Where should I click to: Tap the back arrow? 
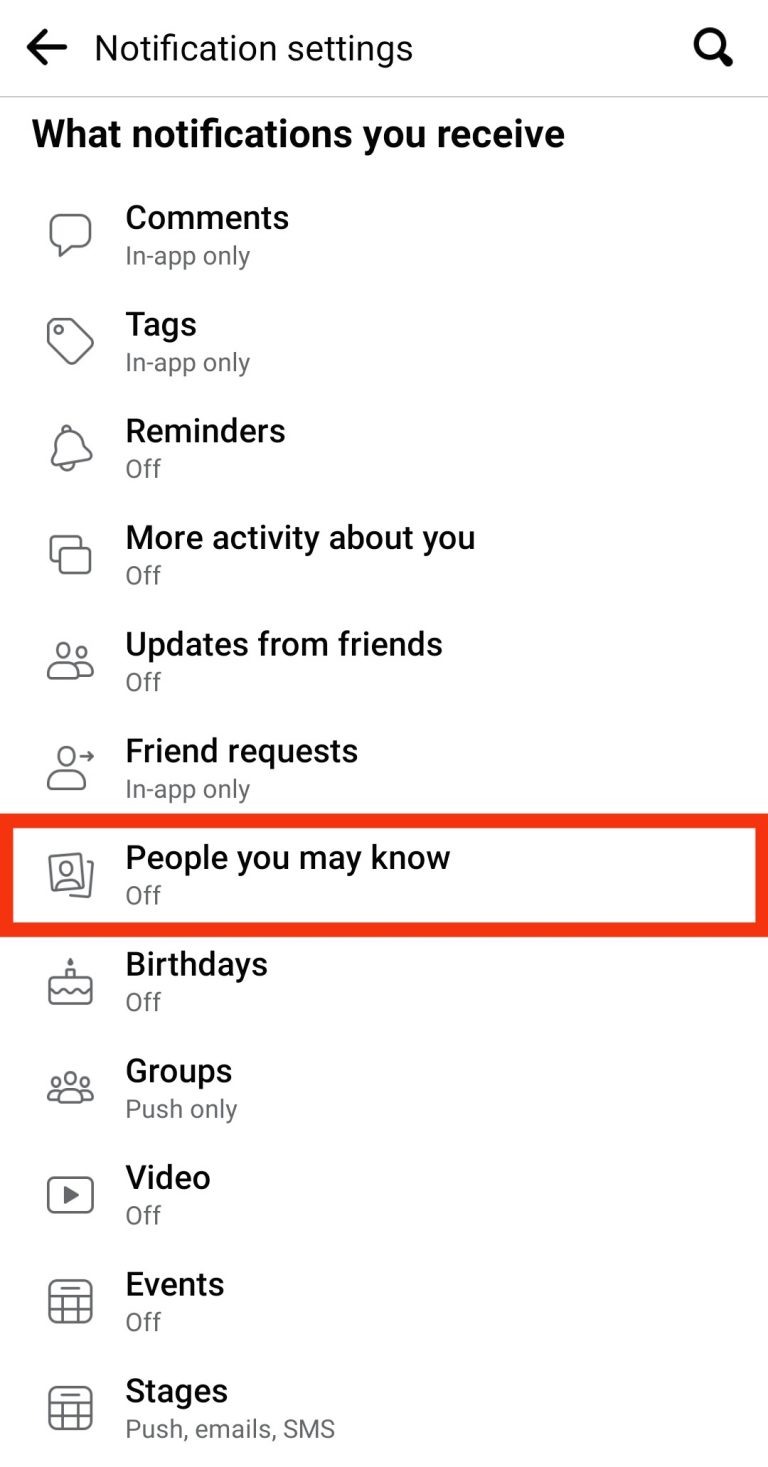[x=45, y=47]
